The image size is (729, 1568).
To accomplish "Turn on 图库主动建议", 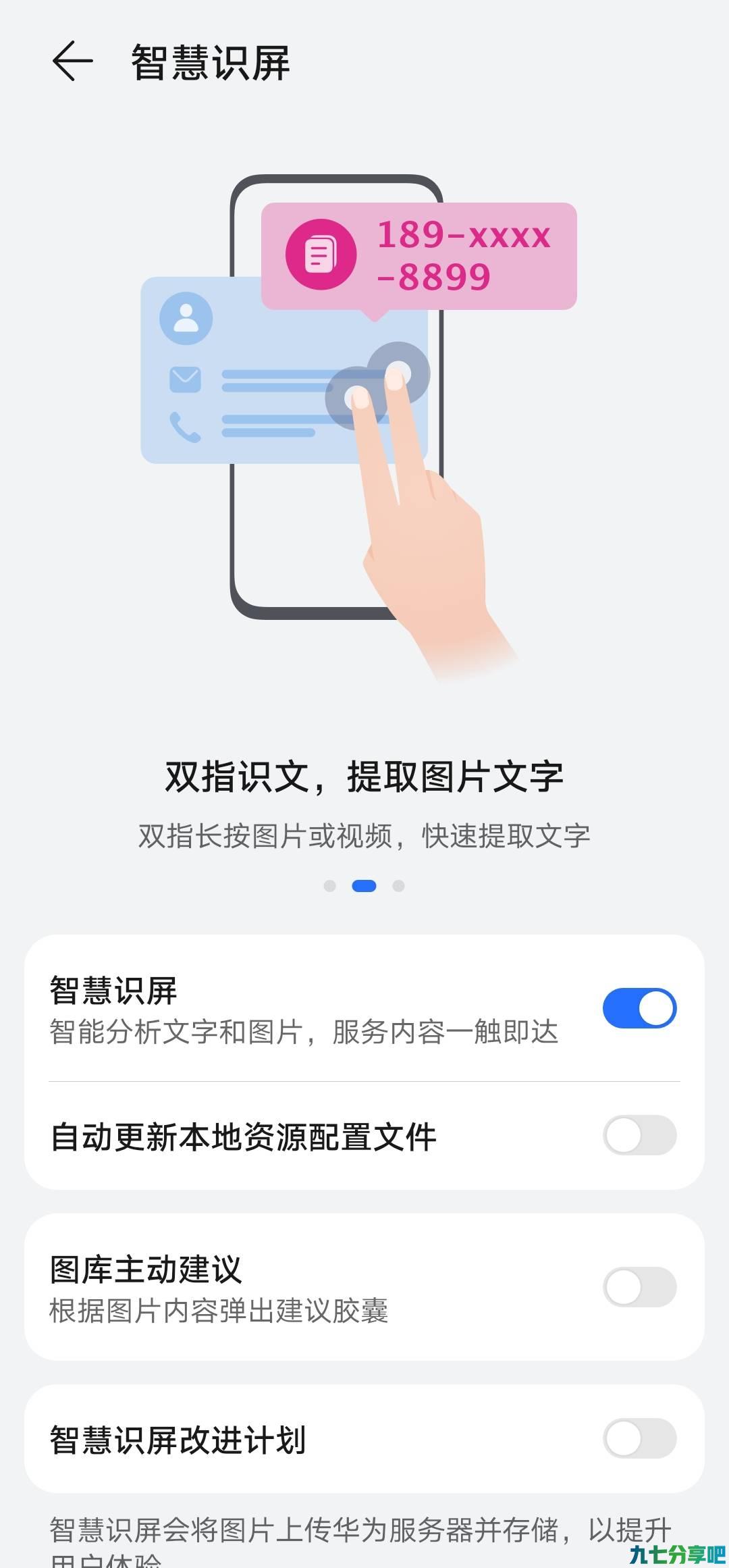I will tap(639, 1287).
